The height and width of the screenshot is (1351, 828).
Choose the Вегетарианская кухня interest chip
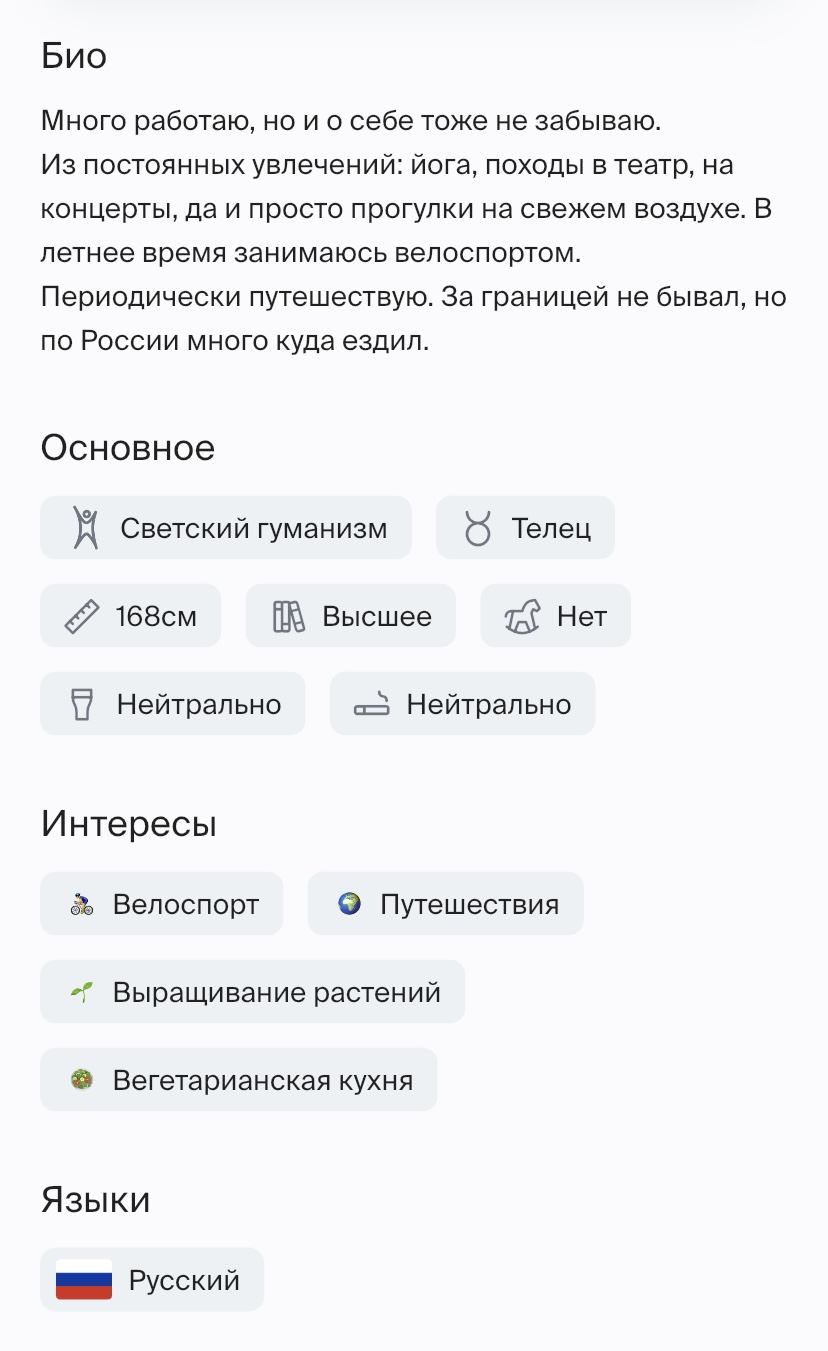tap(239, 1079)
